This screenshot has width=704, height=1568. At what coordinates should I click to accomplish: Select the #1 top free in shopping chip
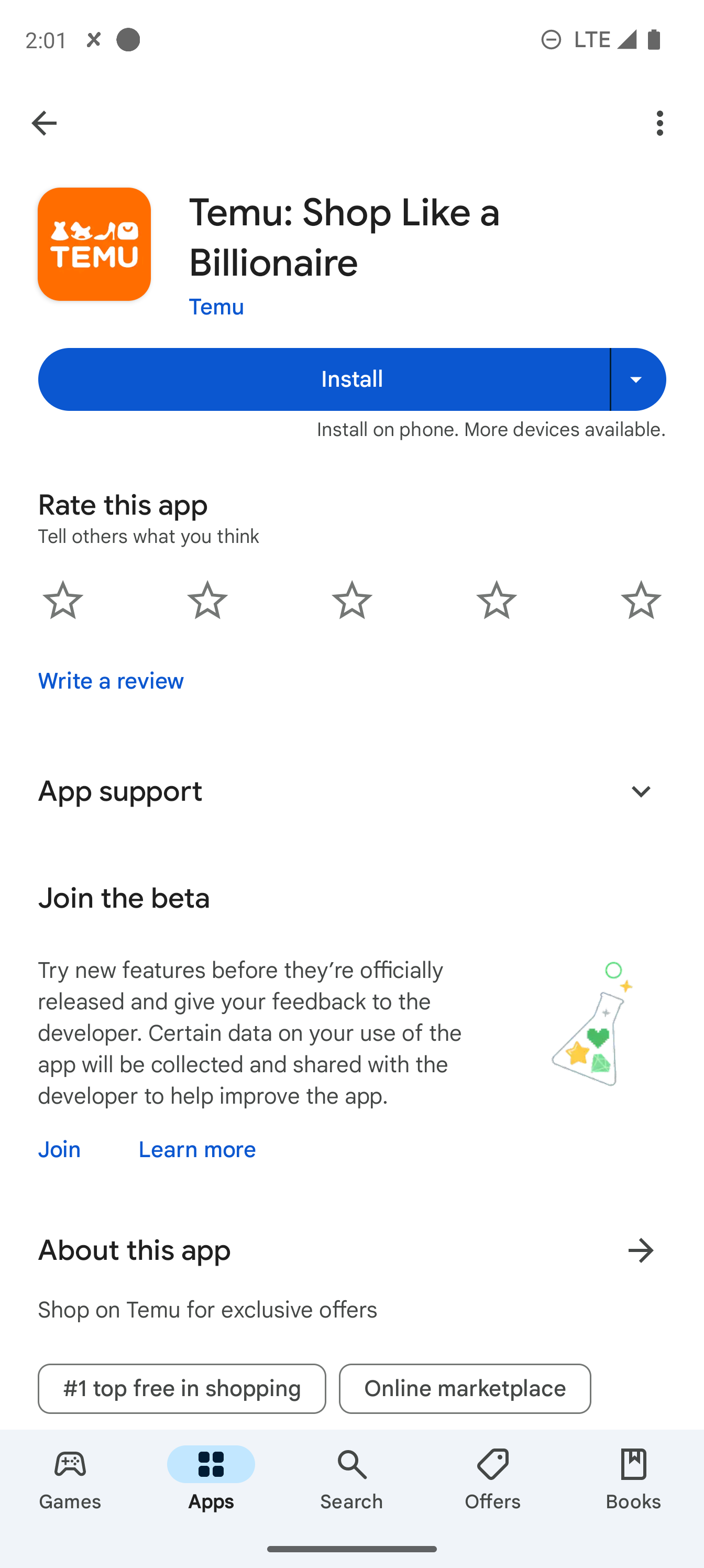point(182,1388)
